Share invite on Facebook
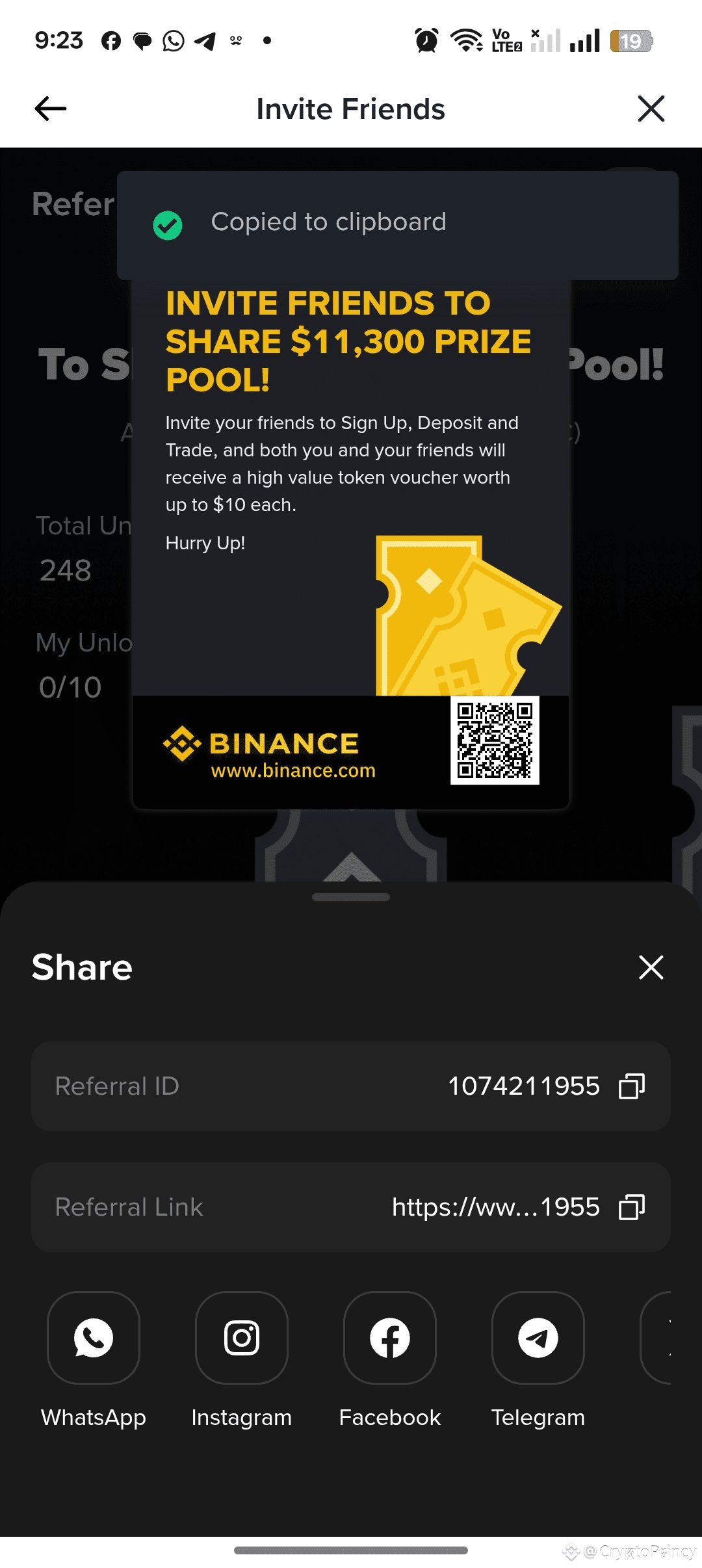Image resolution: width=702 pixels, height=1568 pixels. tap(390, 1338)
